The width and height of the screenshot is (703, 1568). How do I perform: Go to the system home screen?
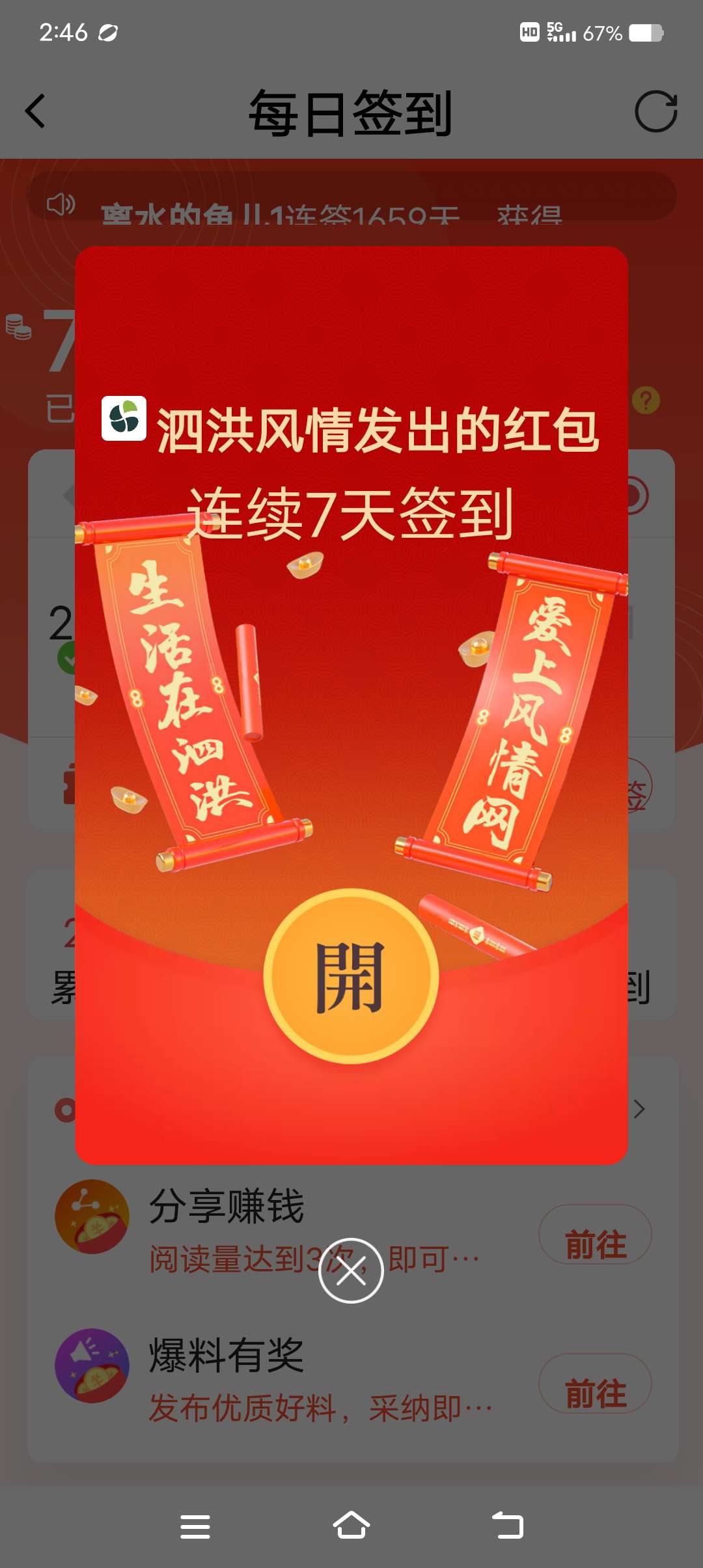pyautogui.click(x=351, y=1525)
